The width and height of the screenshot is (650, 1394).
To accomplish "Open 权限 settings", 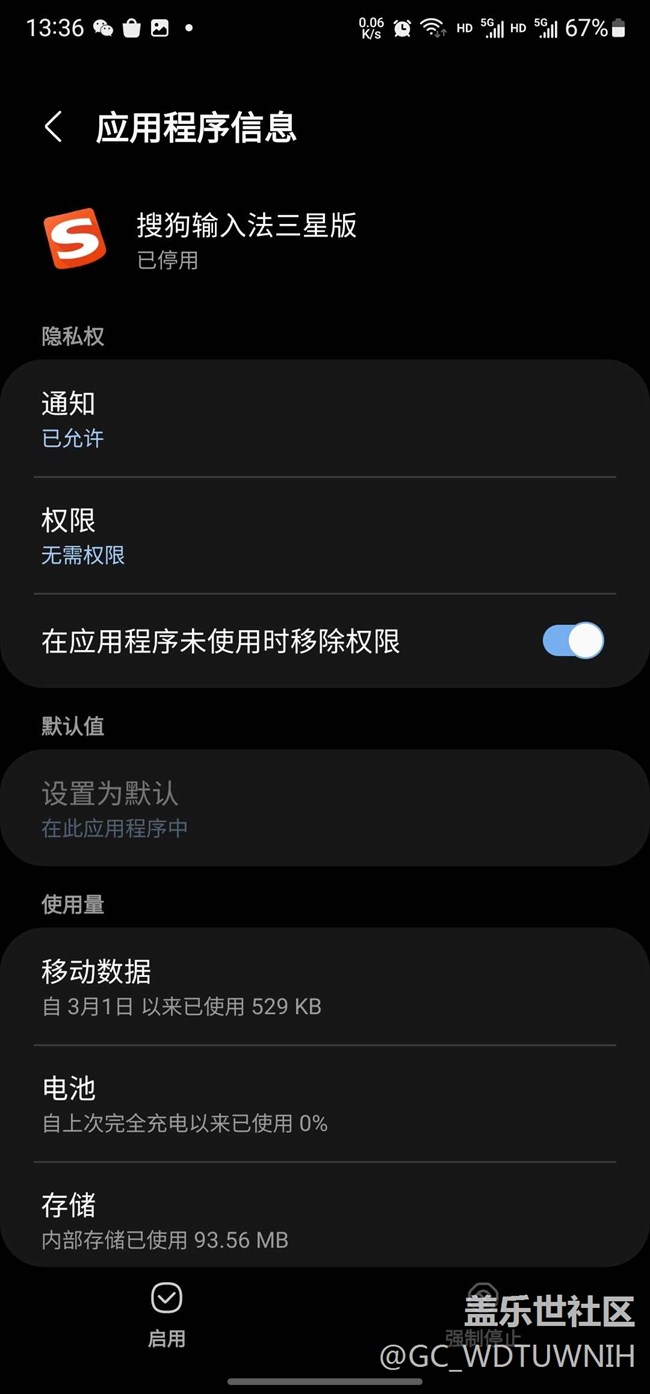I will tap(324, 536).
